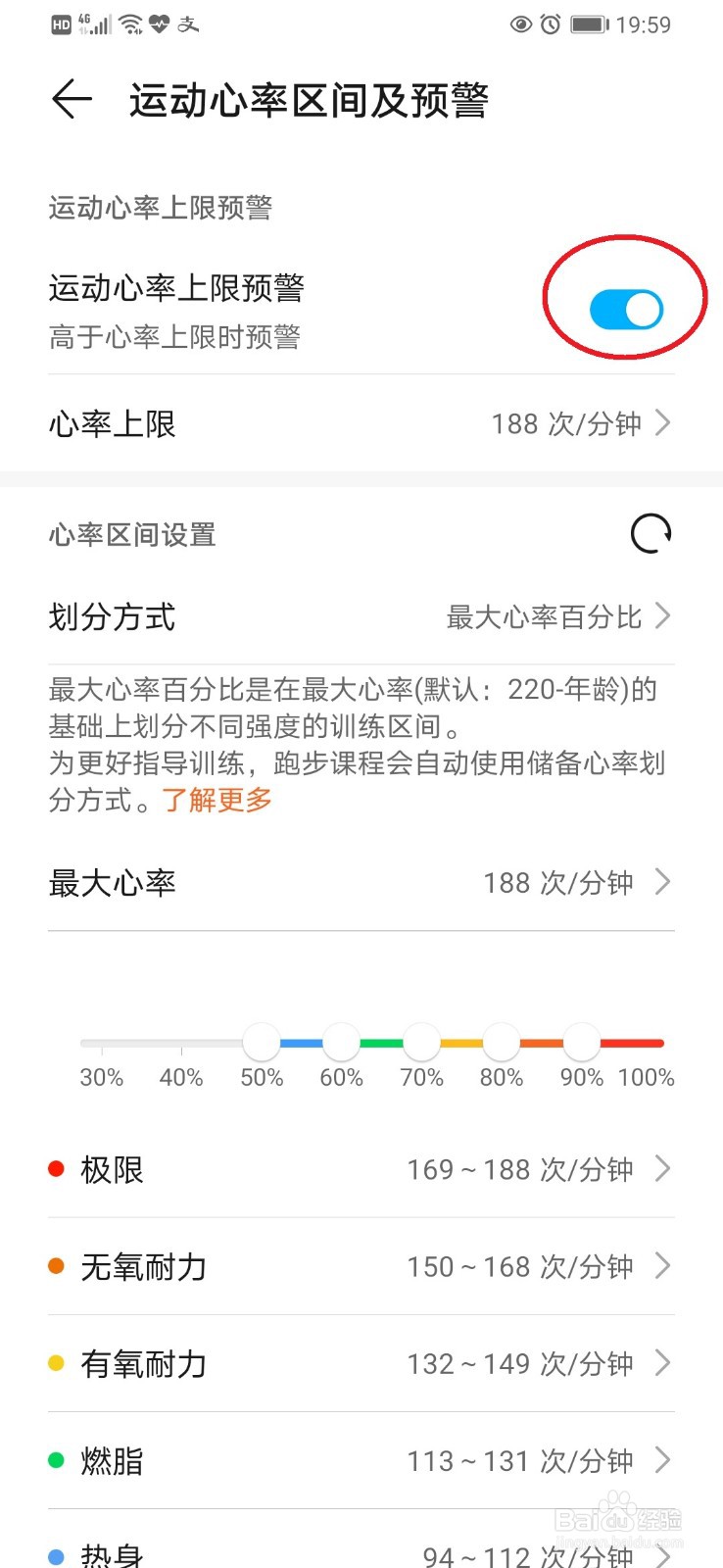
Task: Tap the red dot beside 极限
Action: click(x=55, y=1168)
